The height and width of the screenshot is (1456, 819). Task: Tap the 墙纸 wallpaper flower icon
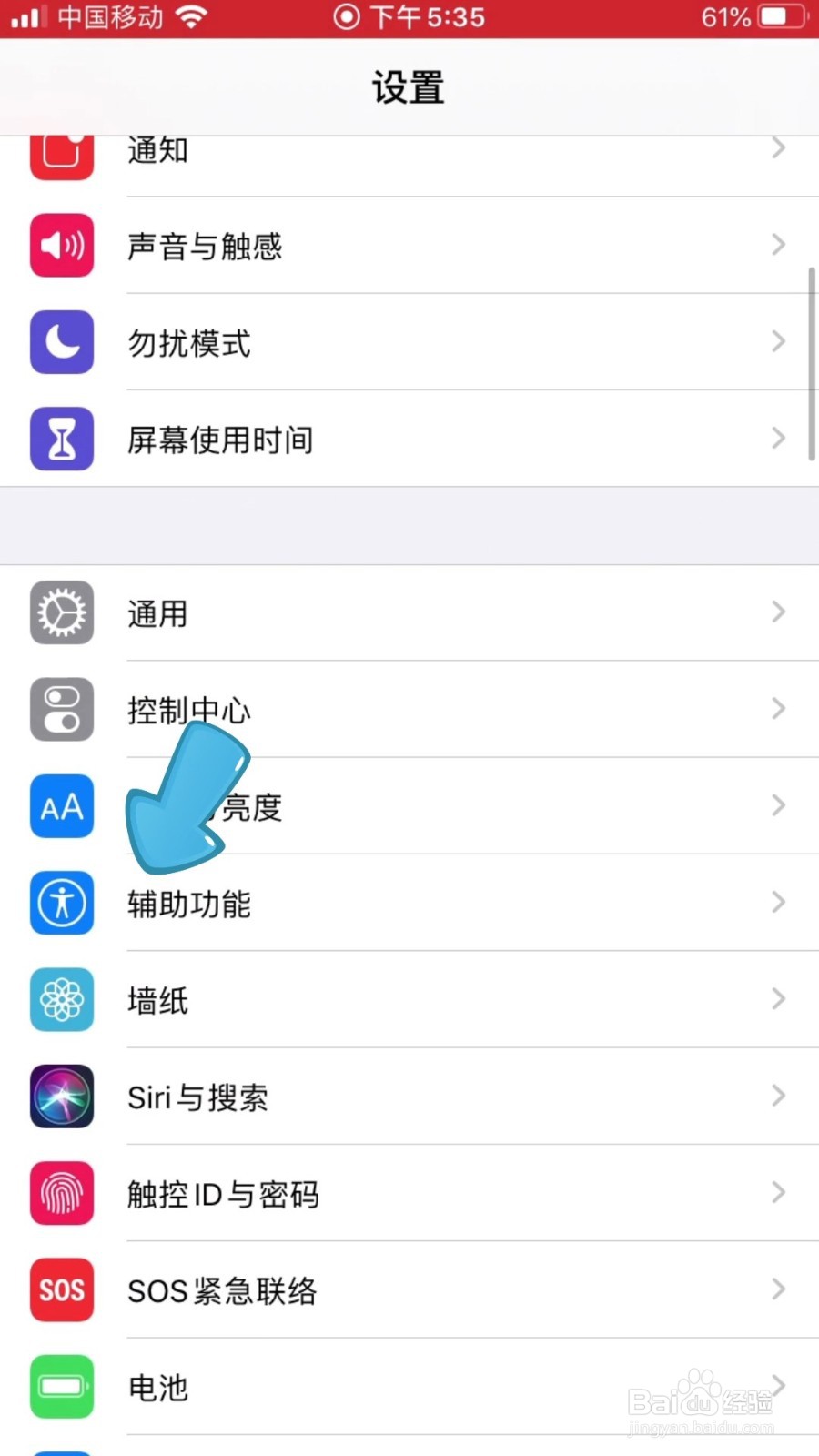tap(61, 999)
